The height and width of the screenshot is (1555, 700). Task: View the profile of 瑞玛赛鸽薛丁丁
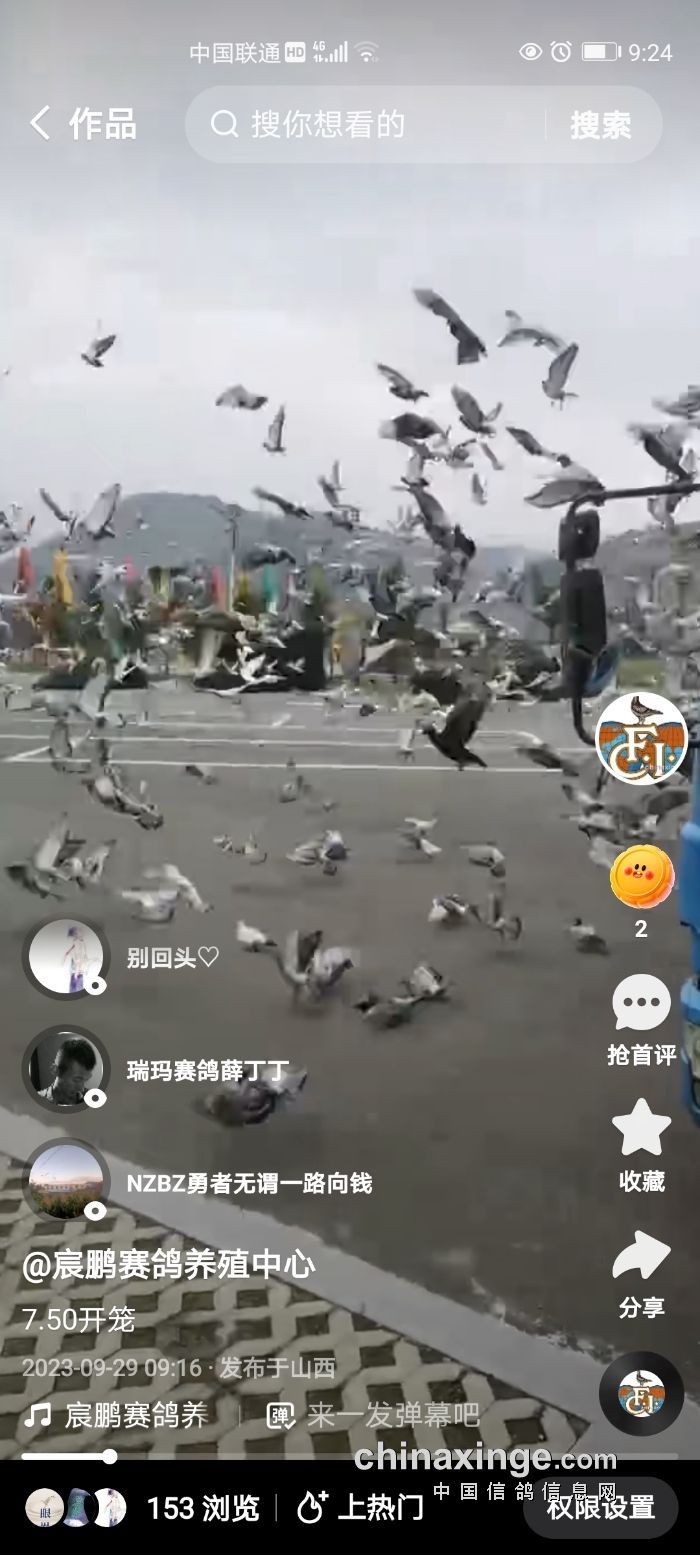(x=66, y=1070)
